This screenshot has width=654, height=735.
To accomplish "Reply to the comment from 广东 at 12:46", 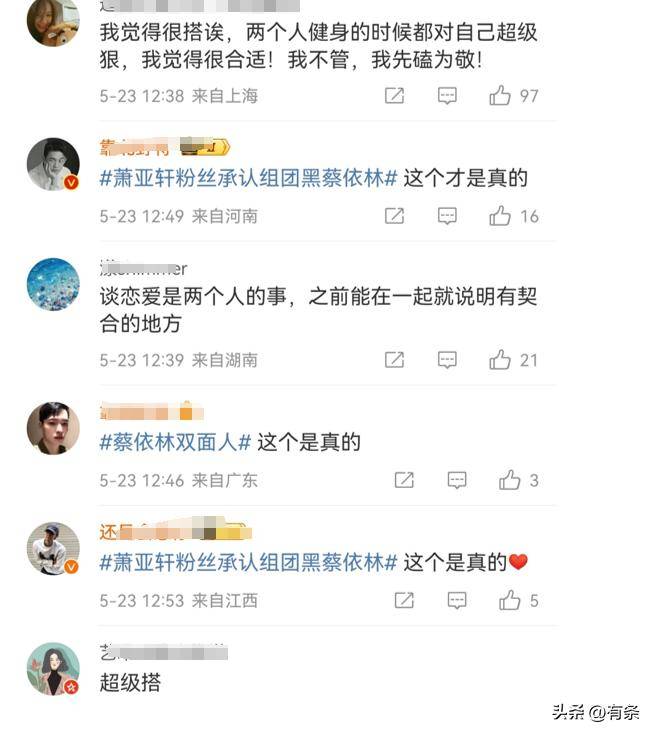I will (x=457, y=480).
